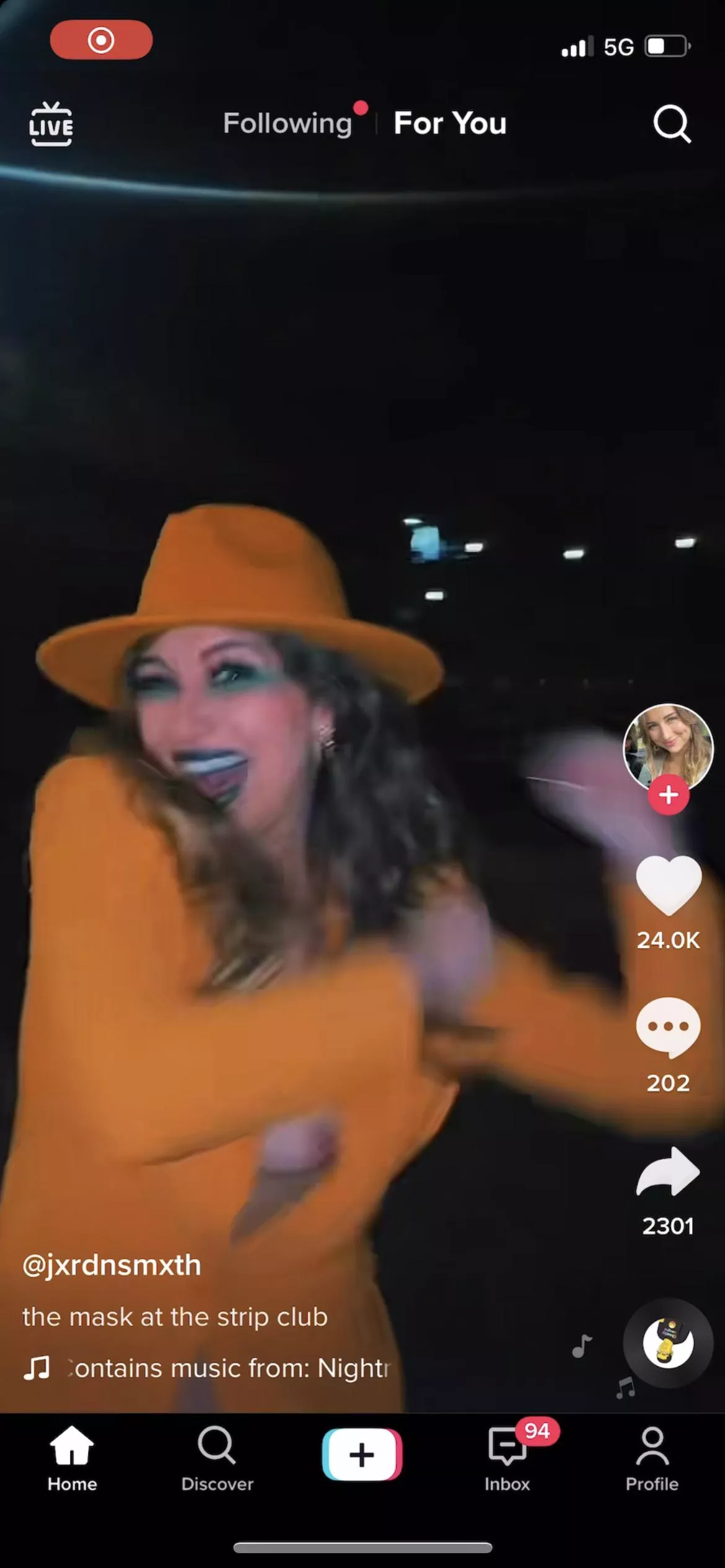The width and height of the screenshot is (725, 1568).
Task: Open the Inbox tab
Action: [507, 1458]
